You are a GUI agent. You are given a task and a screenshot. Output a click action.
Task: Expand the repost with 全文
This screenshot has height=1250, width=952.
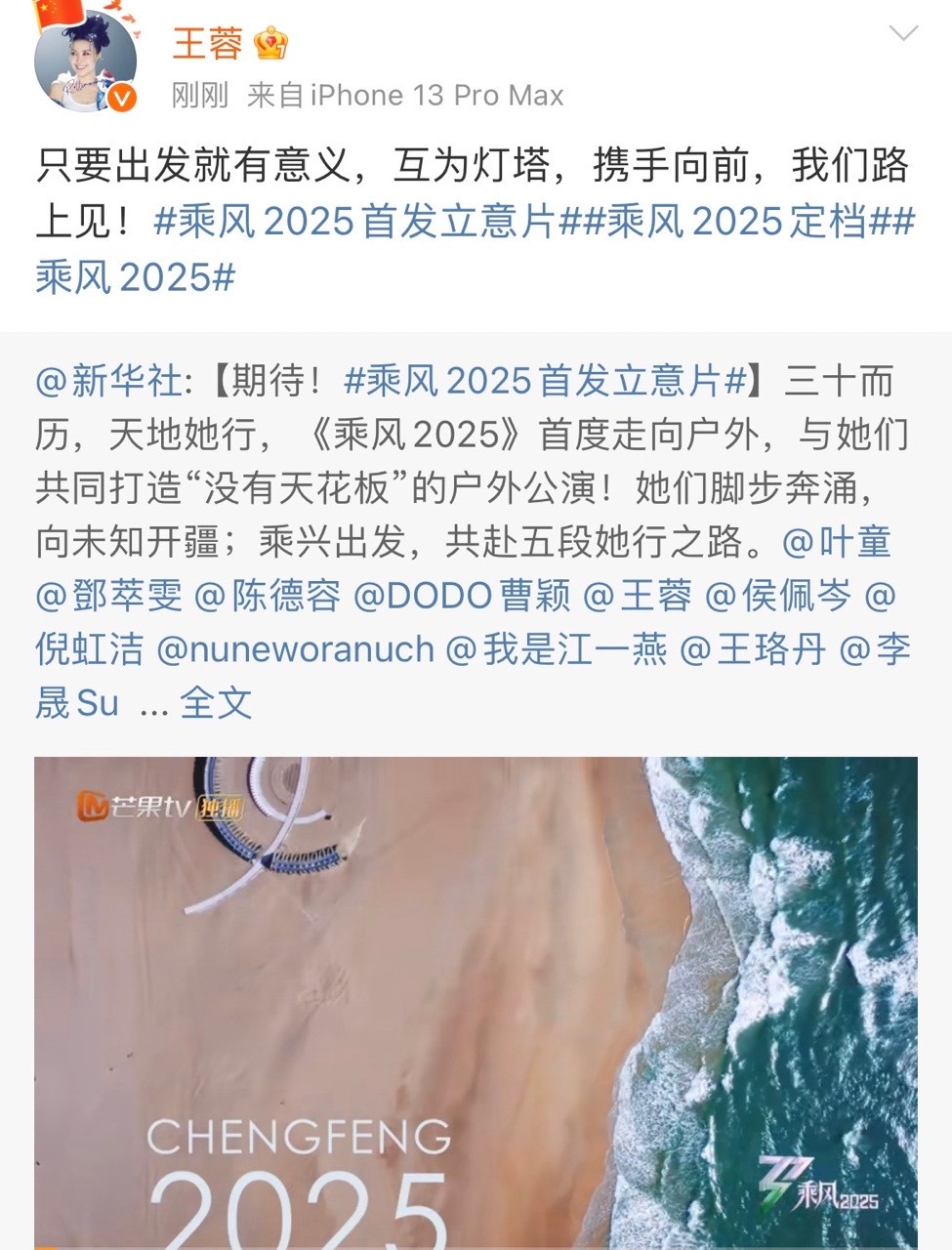(217, 702)
